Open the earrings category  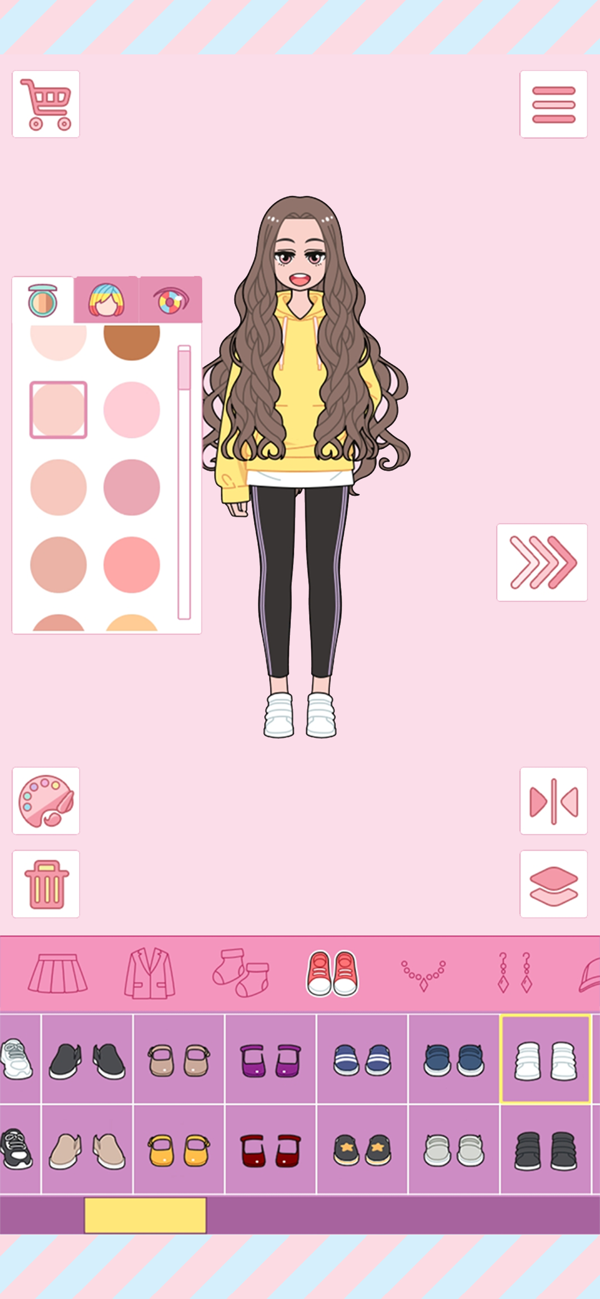pos(514,973)
